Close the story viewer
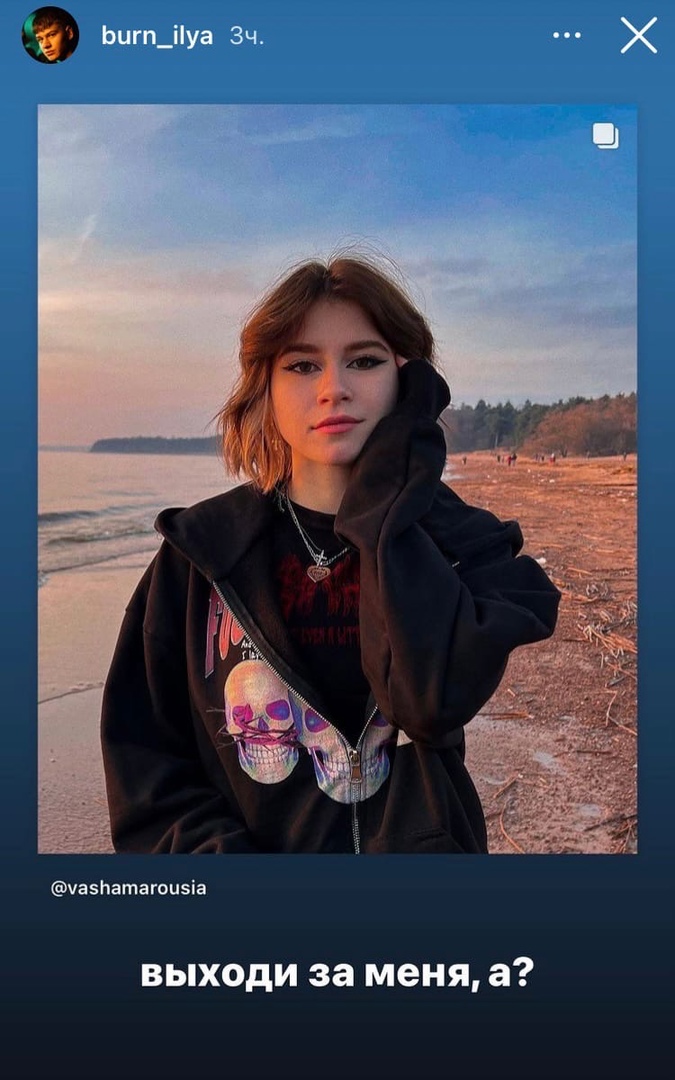Screen dimensions: 675x1080 [638, 36]
